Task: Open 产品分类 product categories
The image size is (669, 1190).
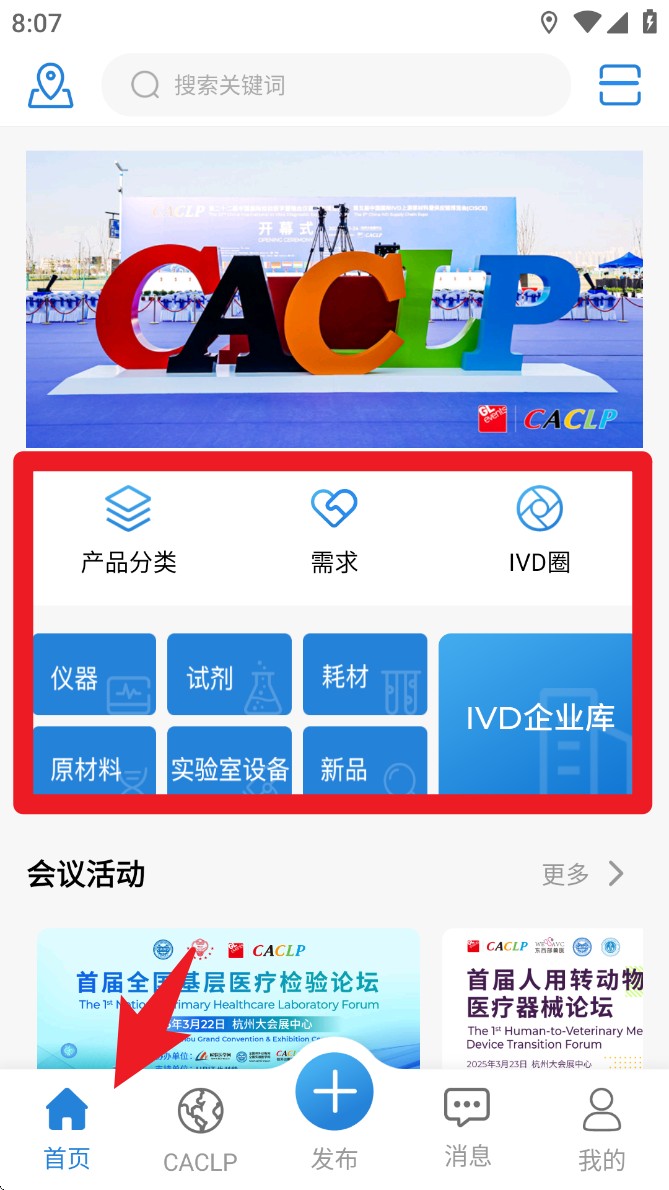Action: 128,532
